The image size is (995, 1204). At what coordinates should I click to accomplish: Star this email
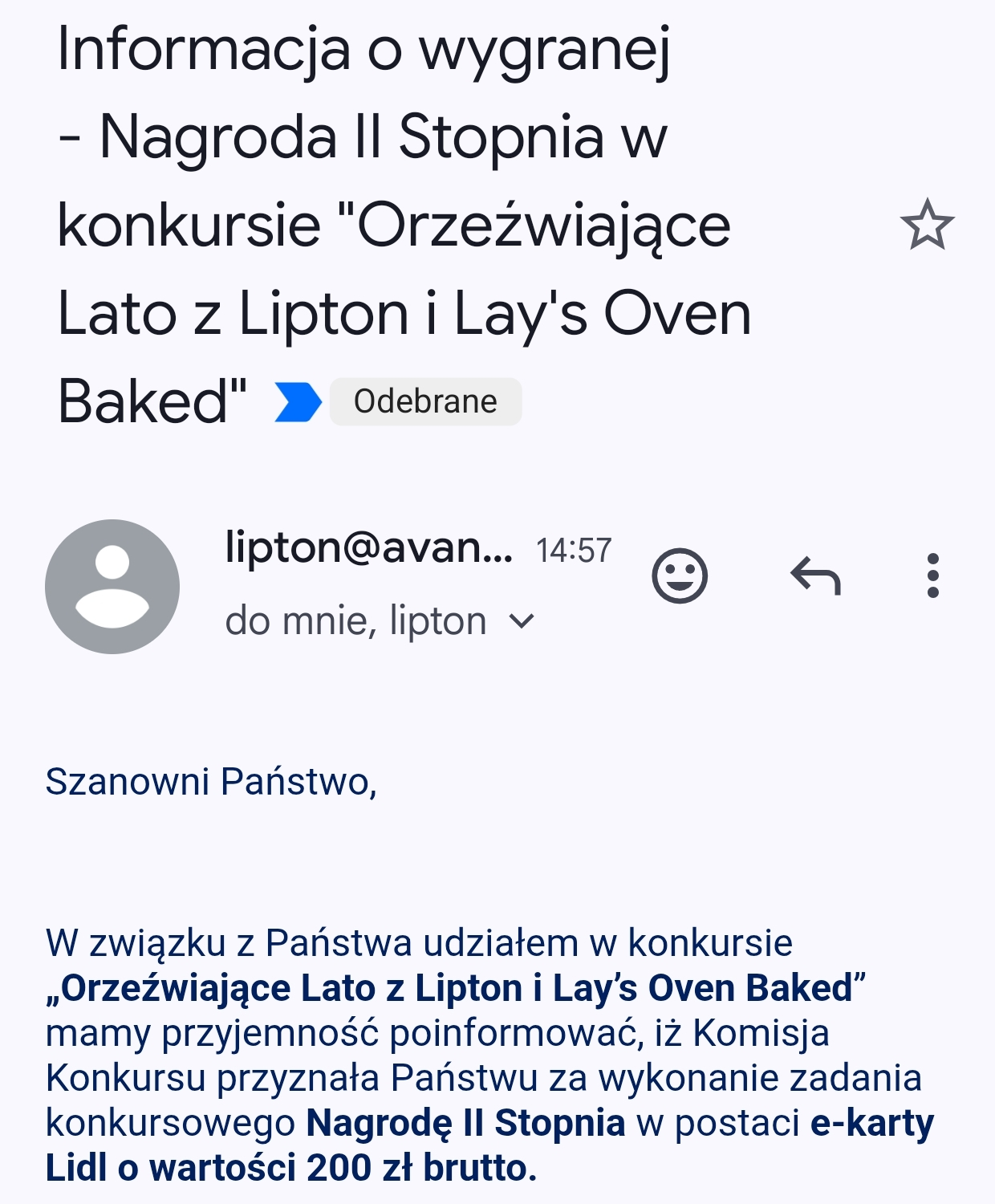pos(927,225)
